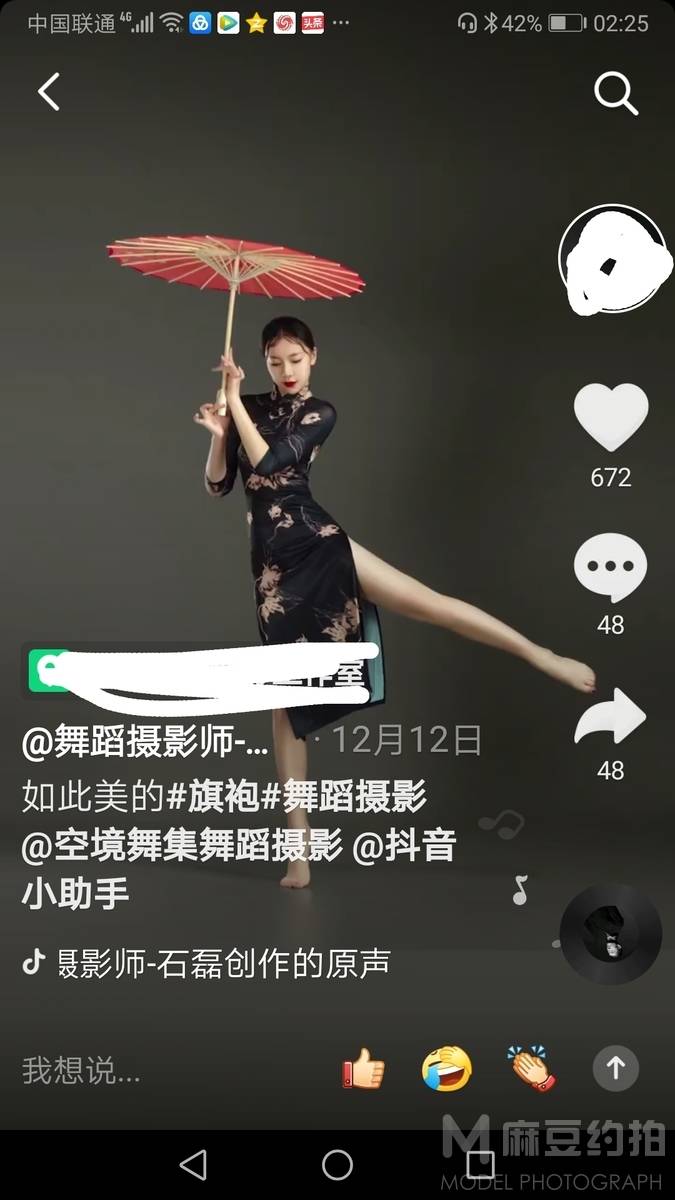This screenshot has width=675, height=1200.
Task: Send the thumbs-up emoji reaction
Action: click(363, 1070)
